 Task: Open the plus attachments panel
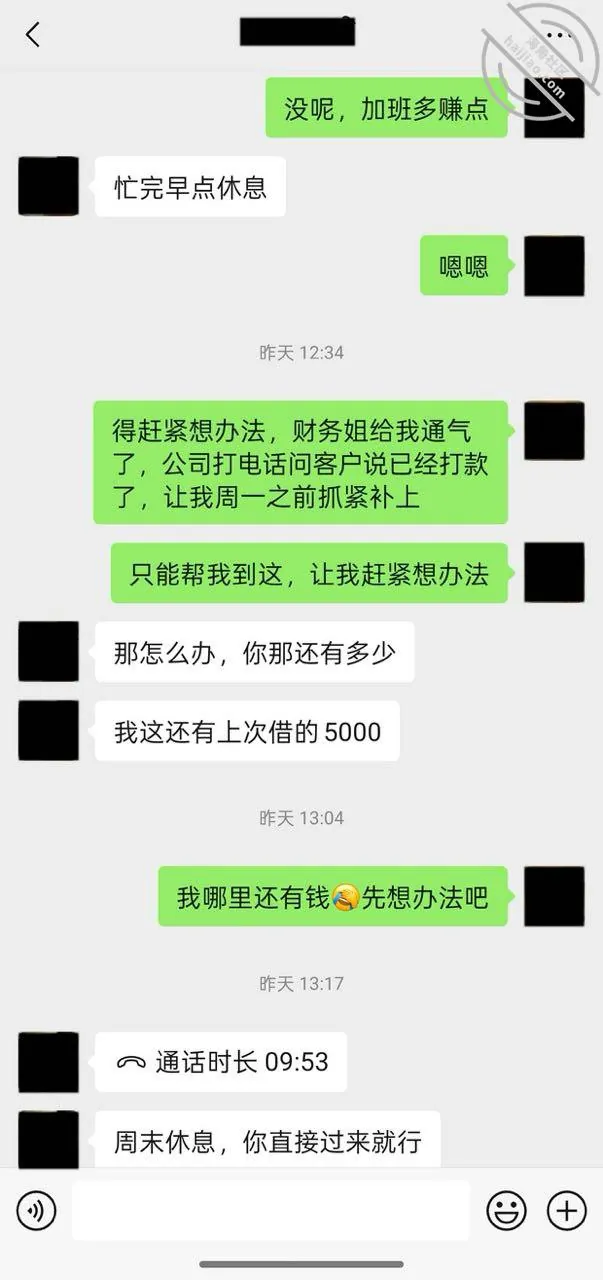(x=566, y=1211)
